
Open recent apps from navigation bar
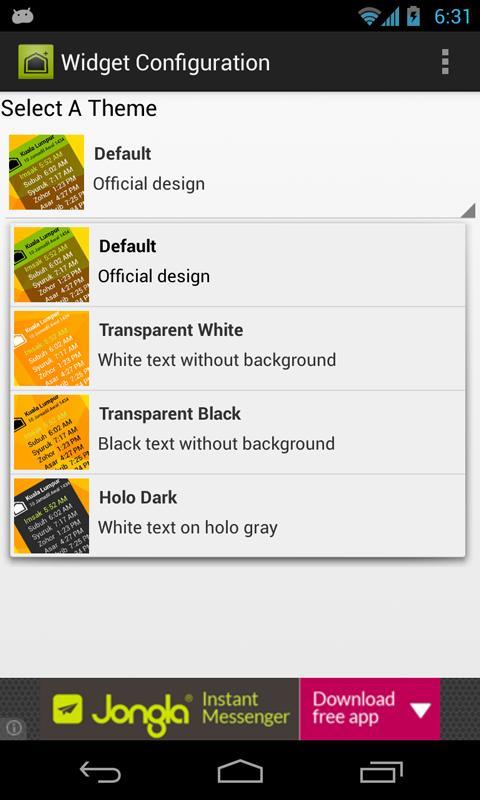[381, 771]
